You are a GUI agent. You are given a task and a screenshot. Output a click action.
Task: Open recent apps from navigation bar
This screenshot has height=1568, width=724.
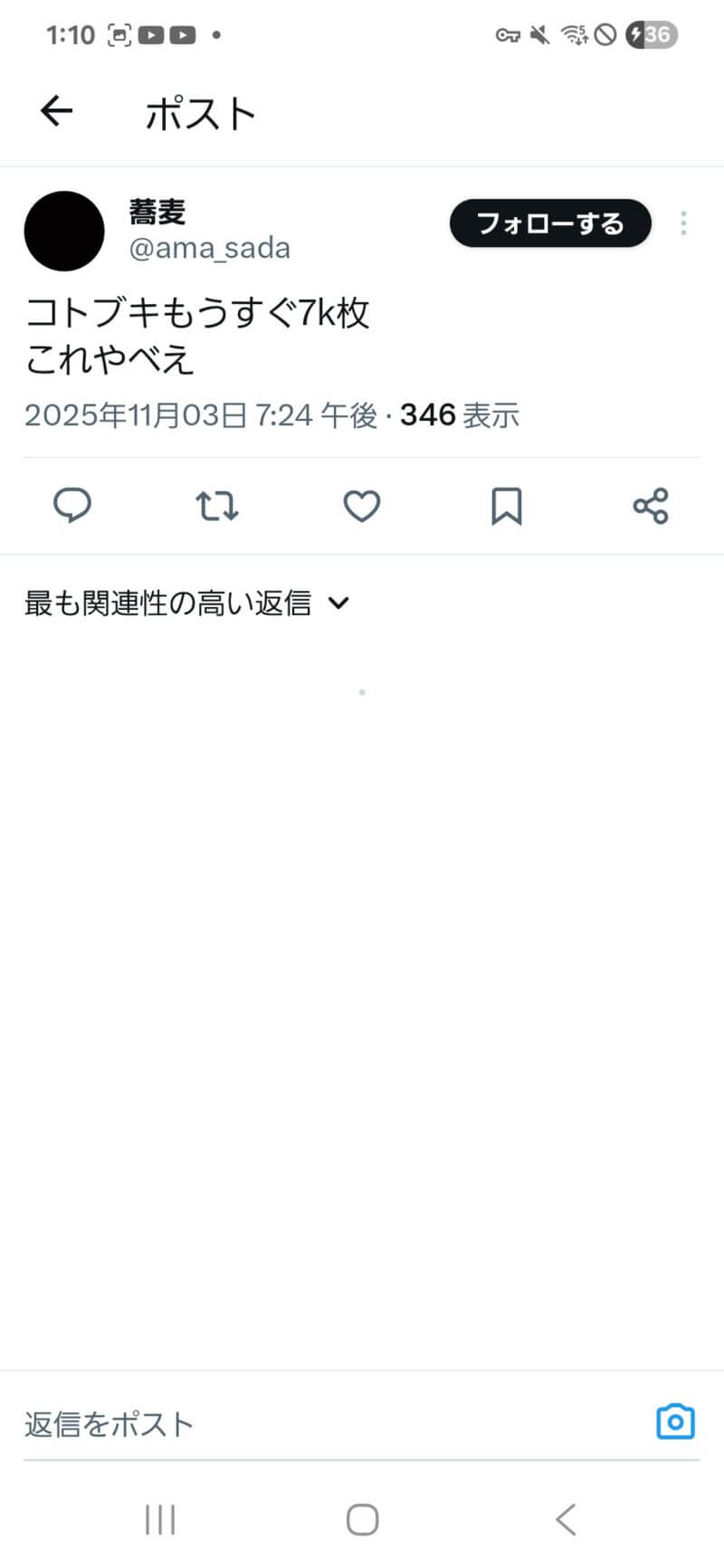click(160, 1520)
